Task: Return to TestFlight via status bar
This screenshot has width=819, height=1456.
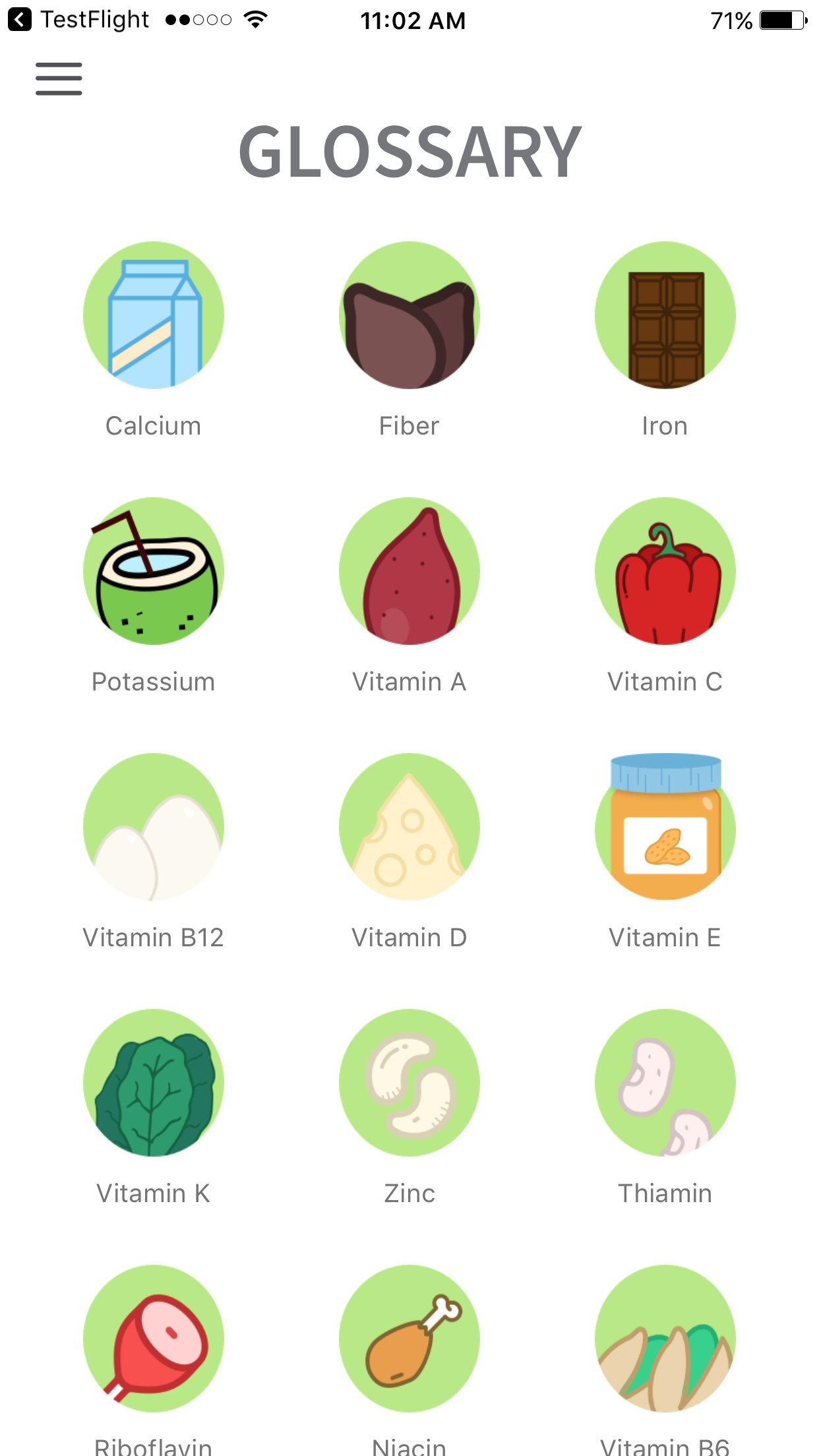Action: (79, 20)
